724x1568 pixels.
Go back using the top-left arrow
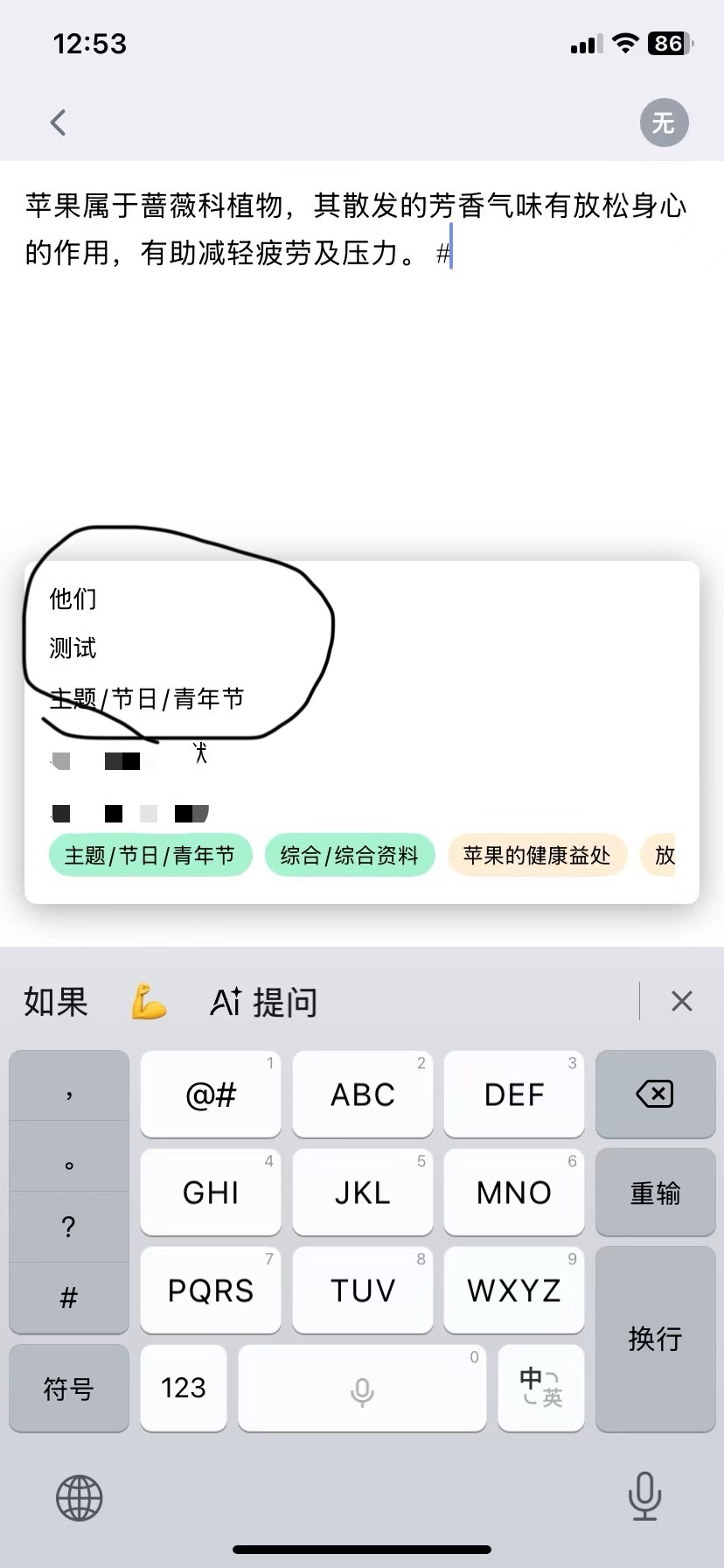pyautogui.click(x=58, y=122)
